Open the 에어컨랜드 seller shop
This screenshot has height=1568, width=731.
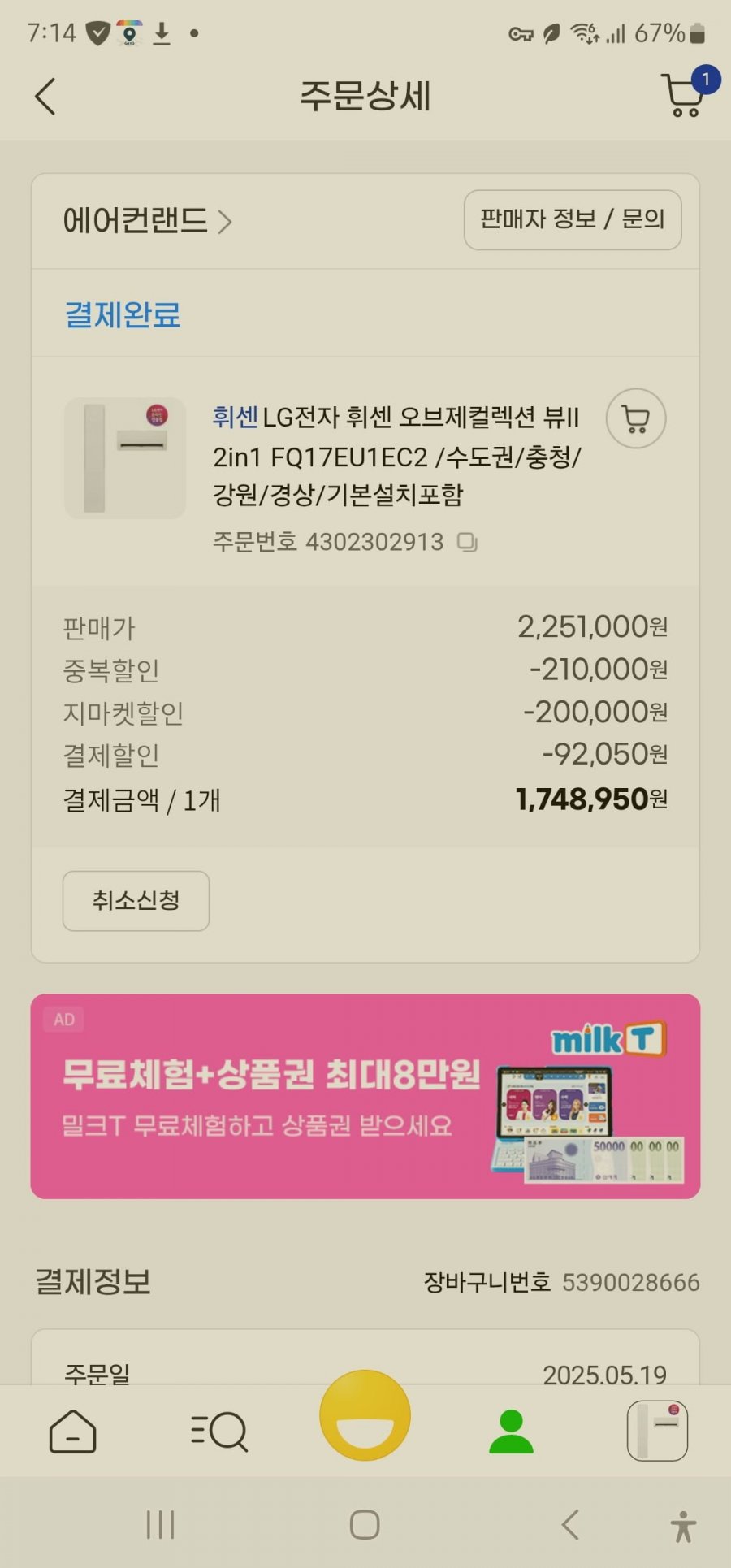[x=147, y=220]
